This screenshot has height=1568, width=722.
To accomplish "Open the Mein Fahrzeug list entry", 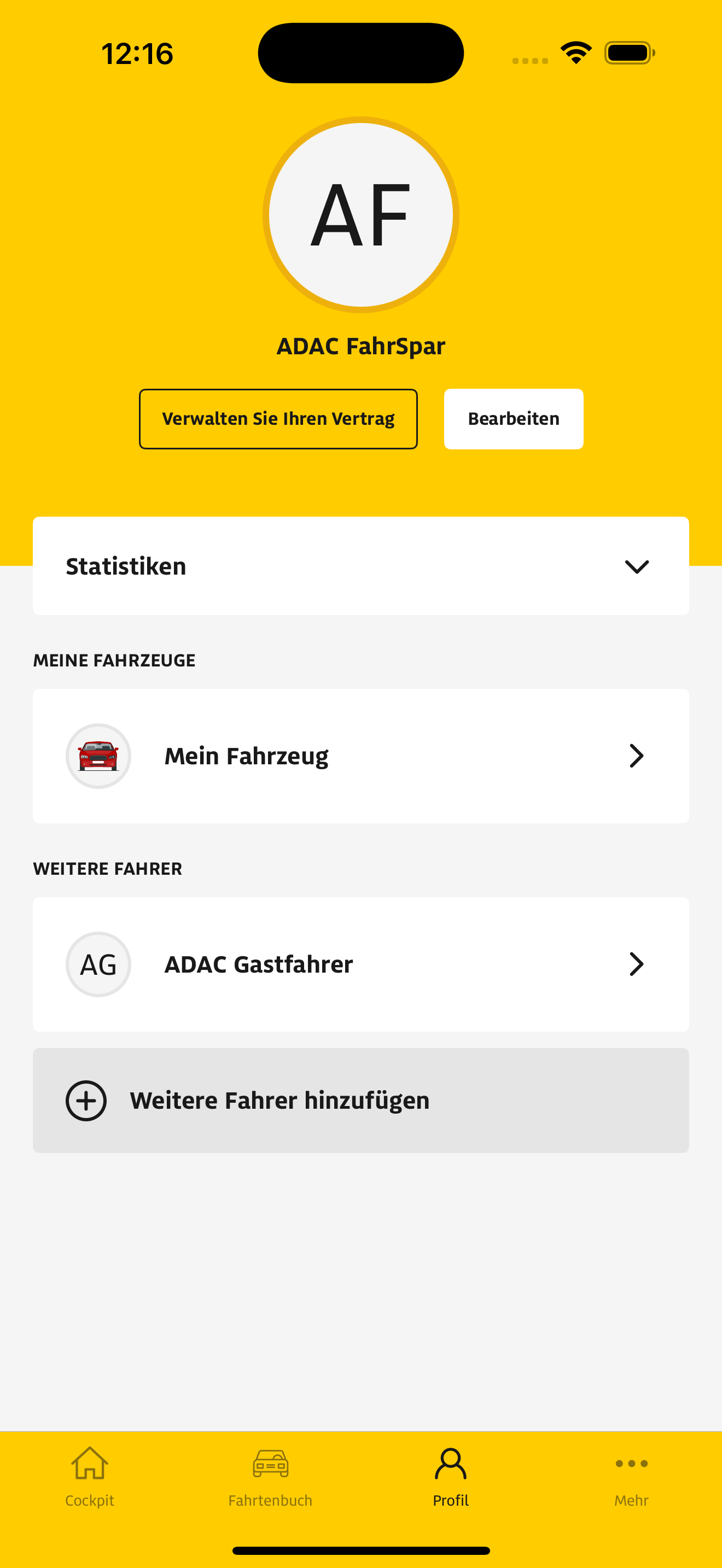I will 360,756.
